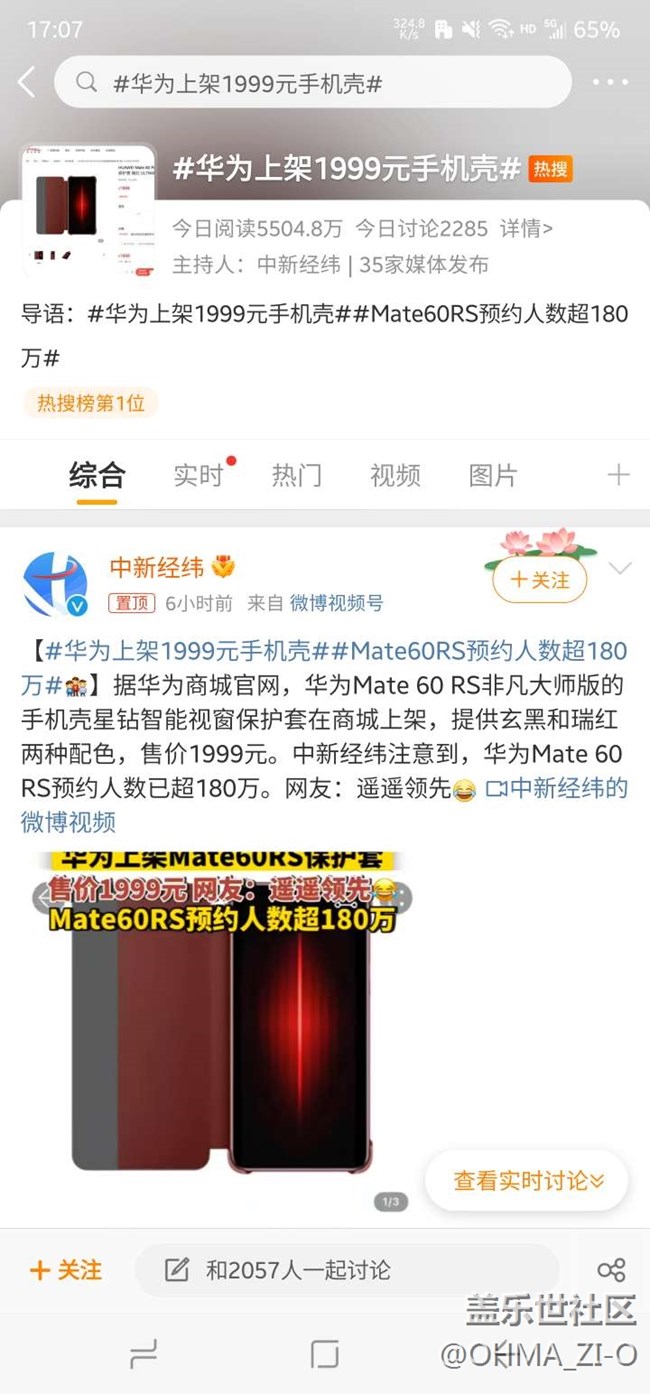The width and height of the screenshot is (650, 1394).
Task: Open 详情 topic details
Action: [x=526, y=229]
